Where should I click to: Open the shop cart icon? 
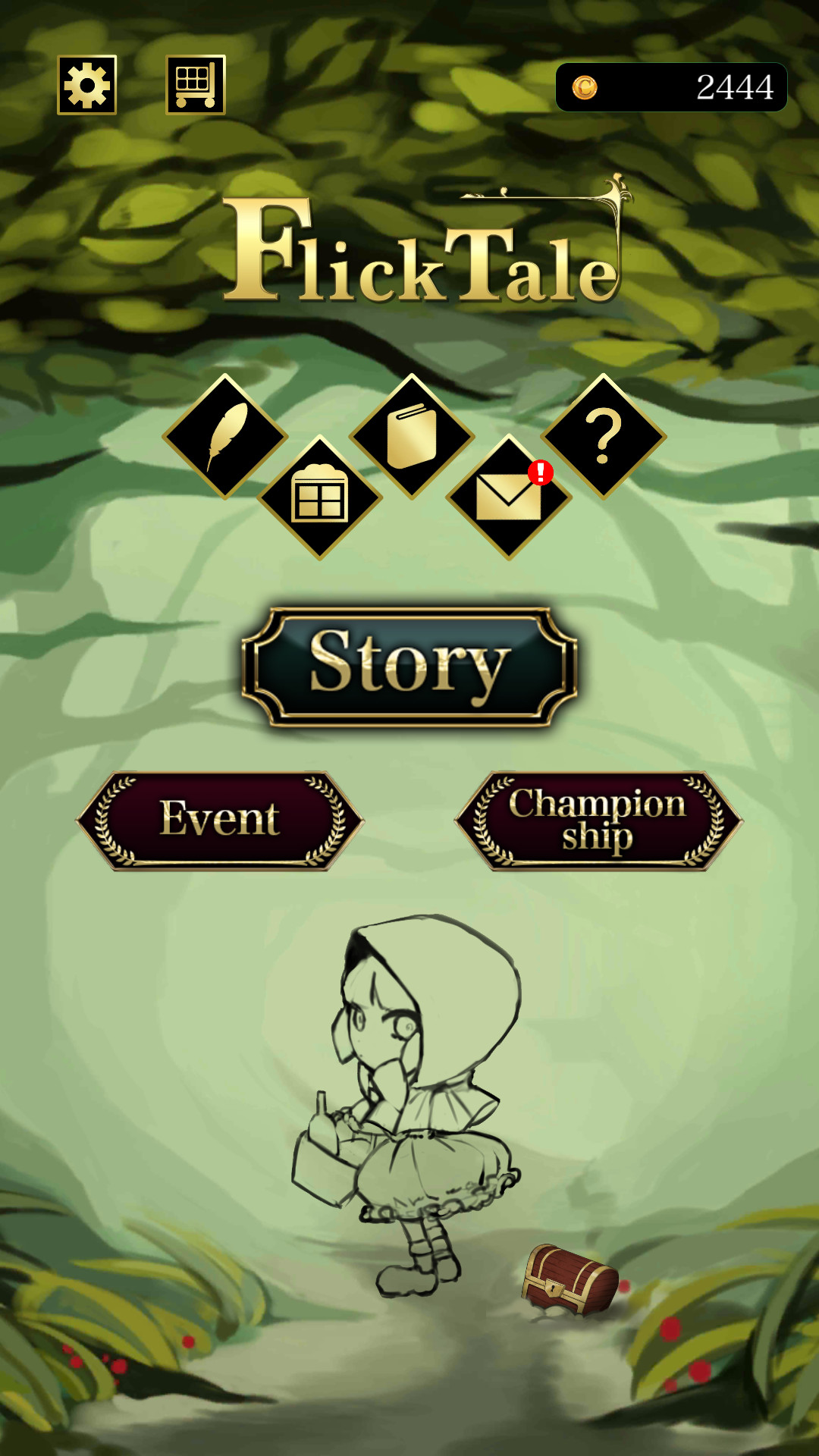pos(196,85)
